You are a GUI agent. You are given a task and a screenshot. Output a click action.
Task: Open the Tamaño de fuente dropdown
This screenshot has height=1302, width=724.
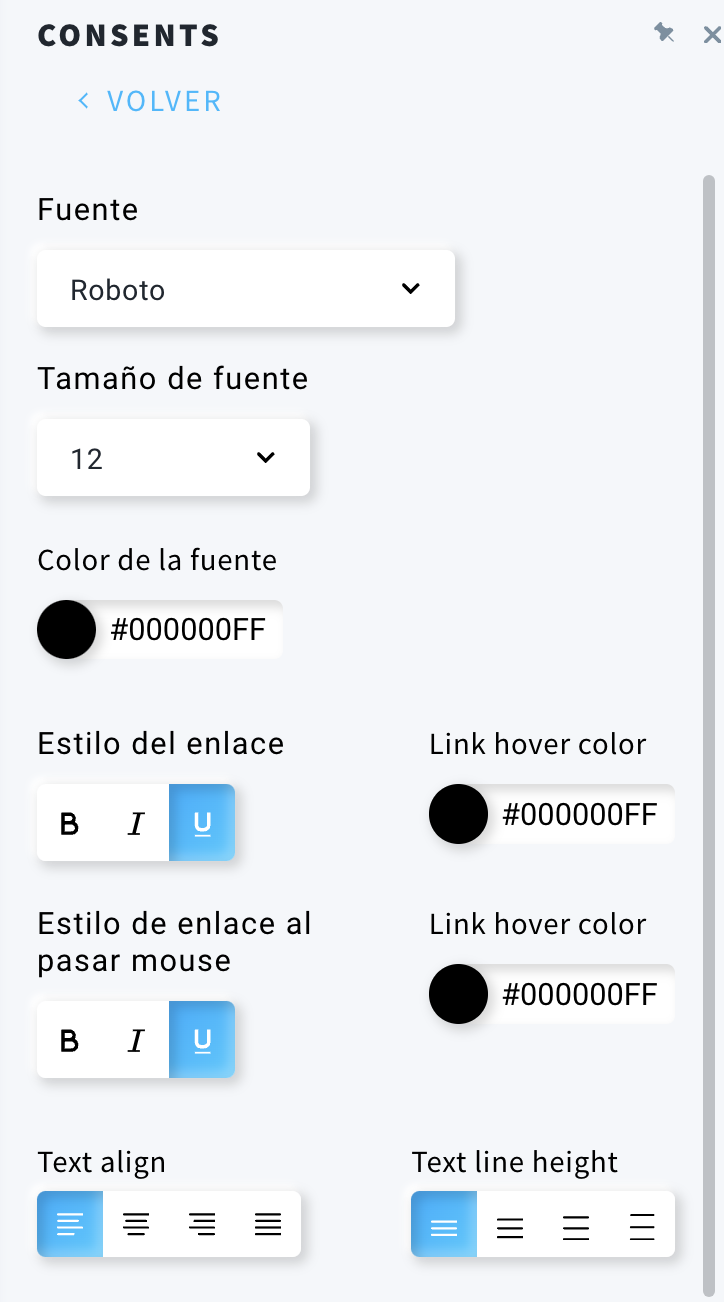point(173,457)
